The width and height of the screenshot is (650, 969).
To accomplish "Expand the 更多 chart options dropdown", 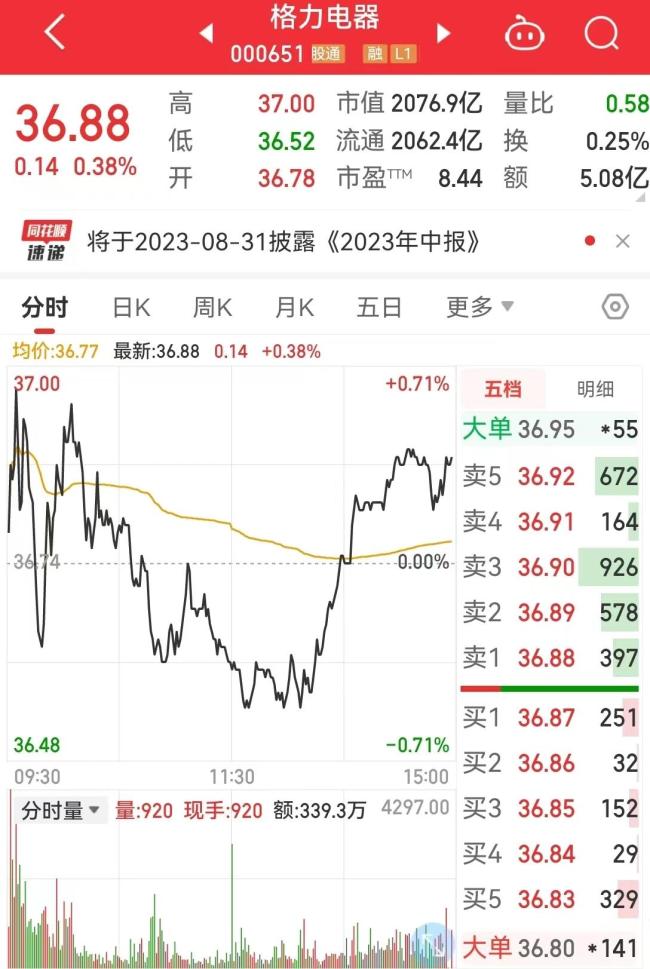I will pos(480,307).
